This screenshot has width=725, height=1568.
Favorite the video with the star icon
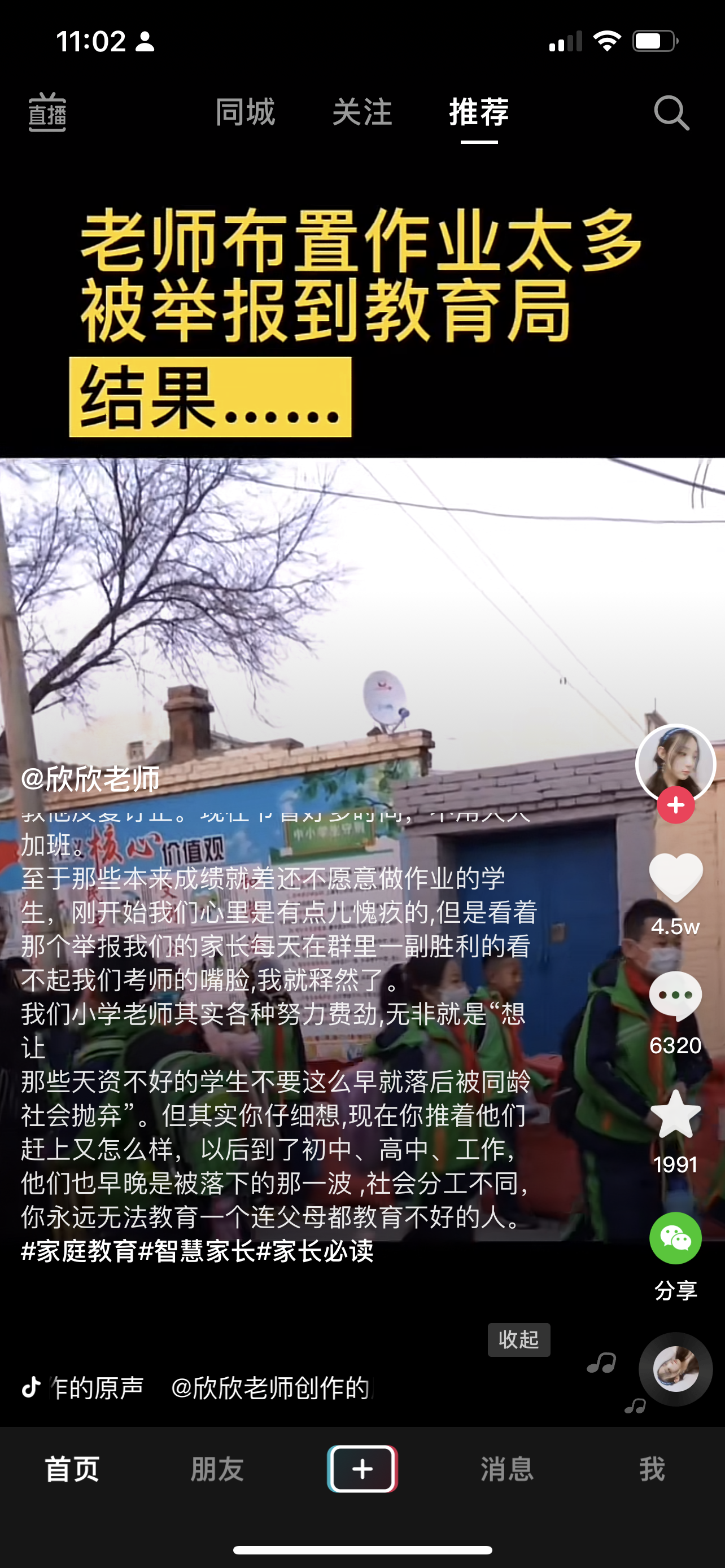[675, 1115]
